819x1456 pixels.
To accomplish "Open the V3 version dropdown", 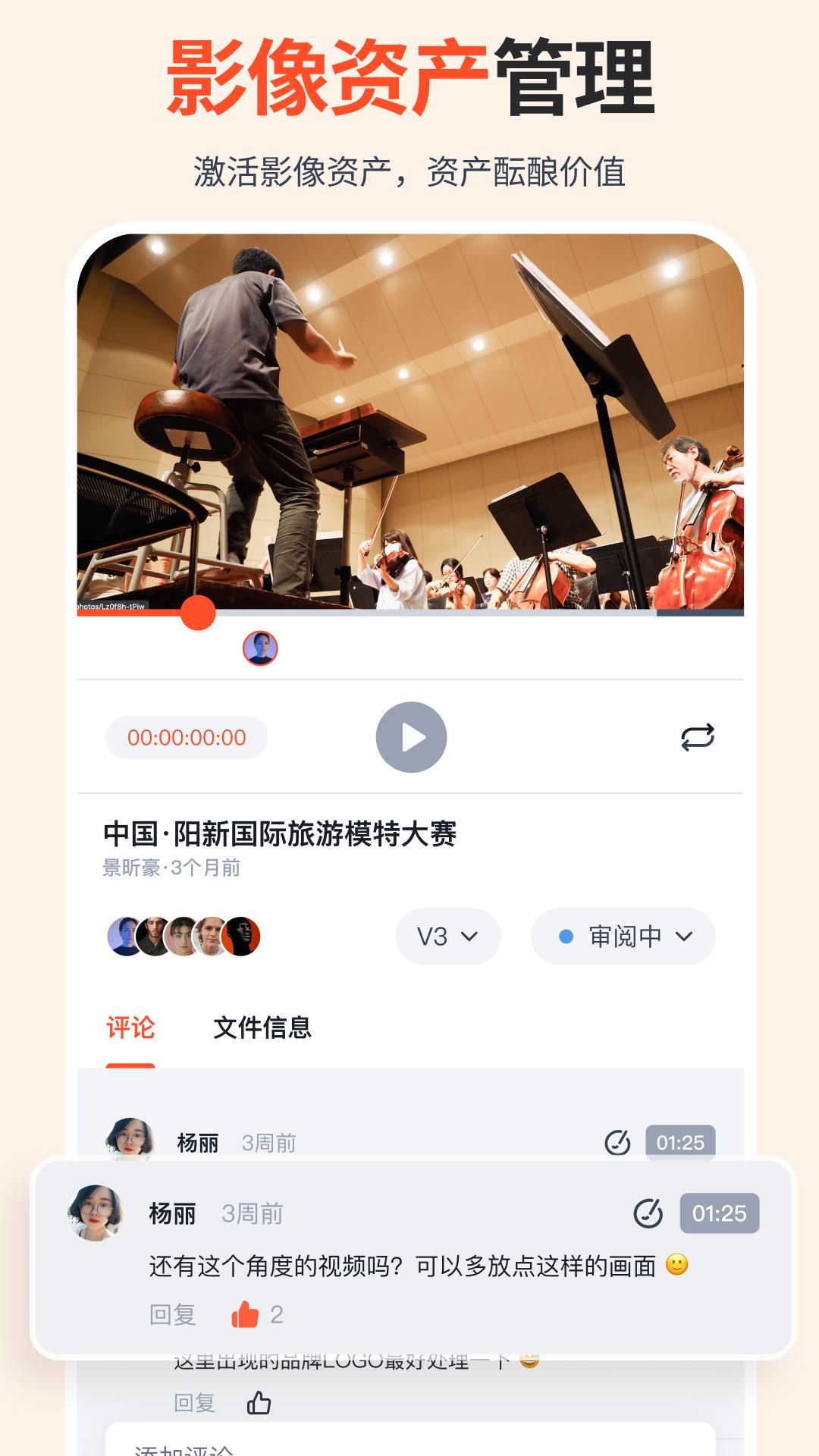I will coord(447,936).
